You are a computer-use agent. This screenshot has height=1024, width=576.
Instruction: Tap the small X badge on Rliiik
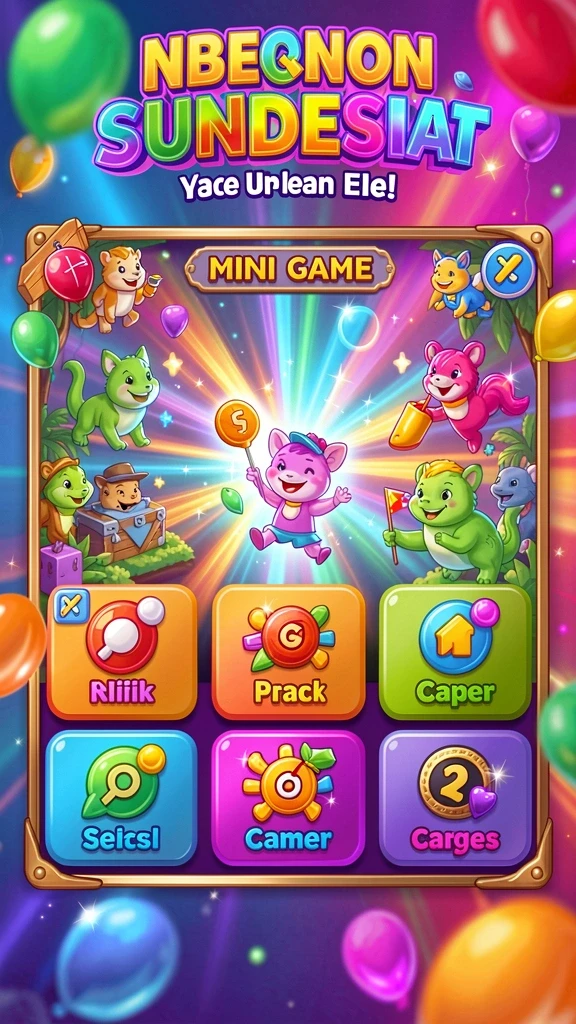click(71, 607)
